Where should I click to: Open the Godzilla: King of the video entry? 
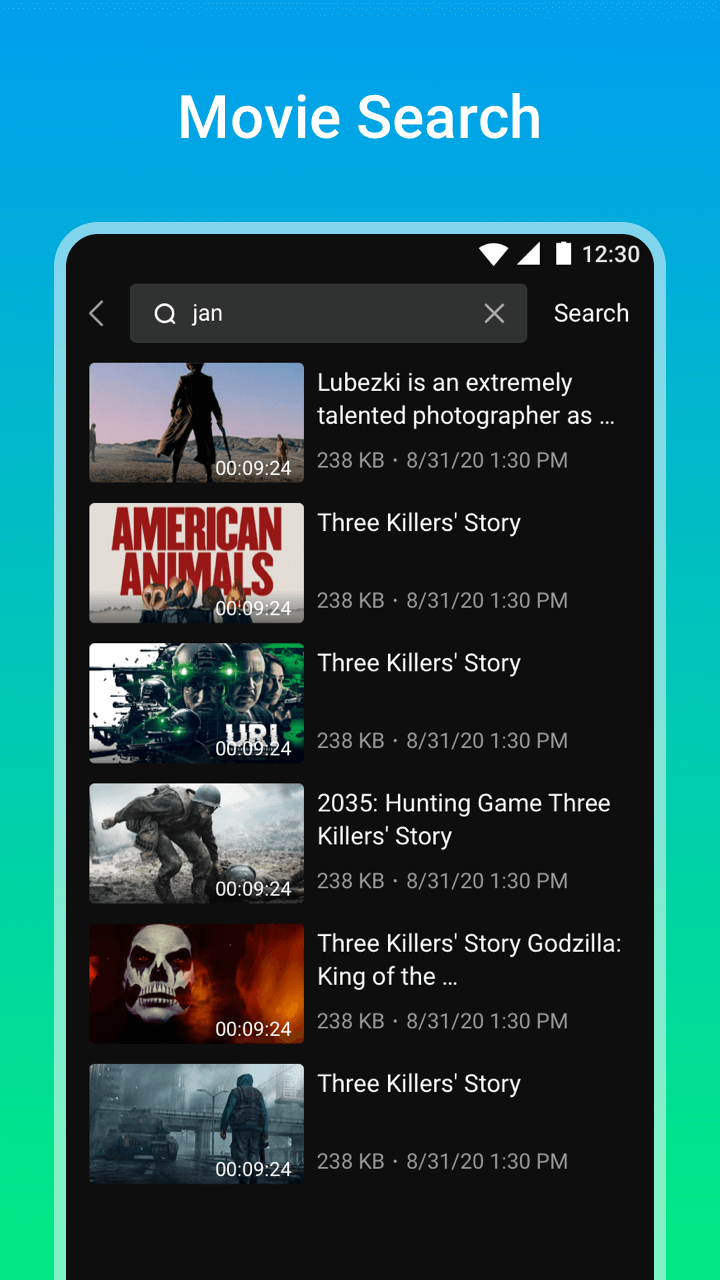tap(470, 959)
